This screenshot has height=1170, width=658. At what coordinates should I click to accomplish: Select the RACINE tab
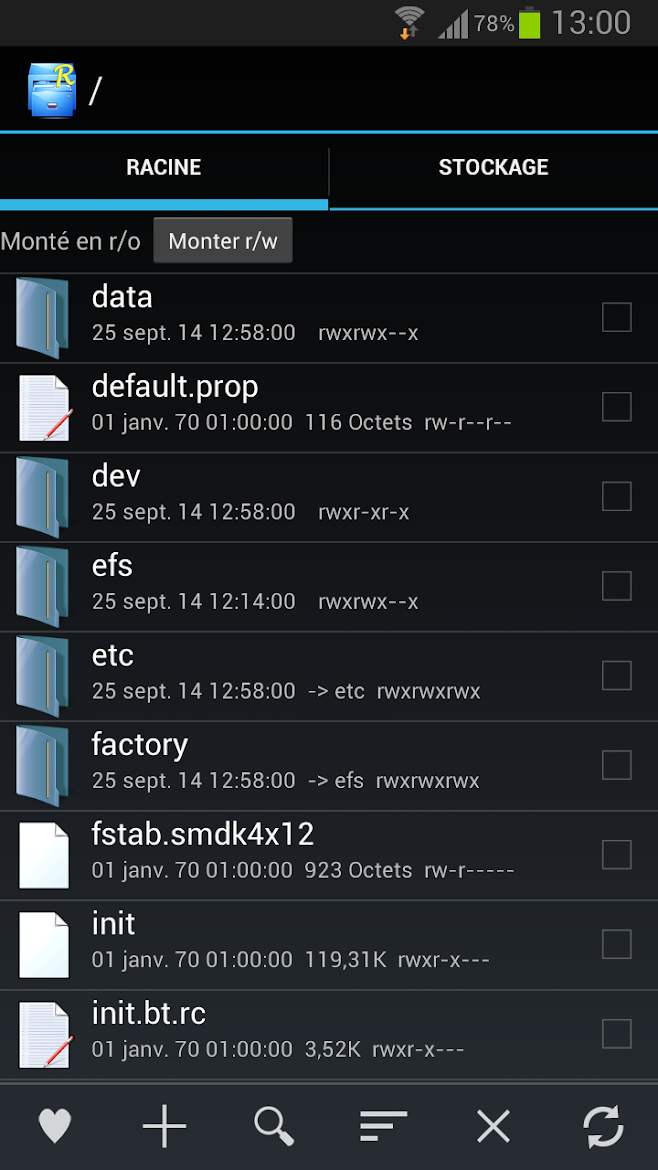[164, 167]
